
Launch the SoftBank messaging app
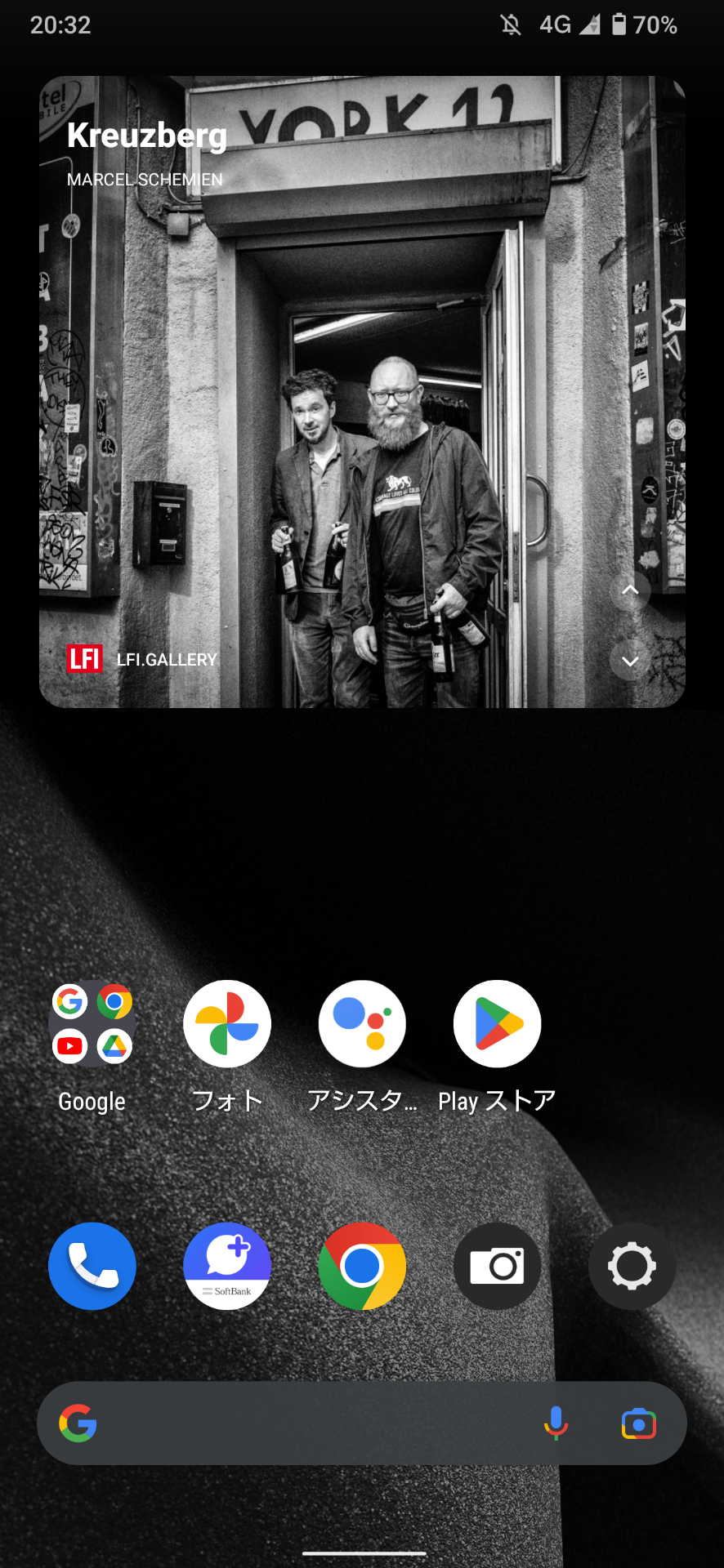227,1266
